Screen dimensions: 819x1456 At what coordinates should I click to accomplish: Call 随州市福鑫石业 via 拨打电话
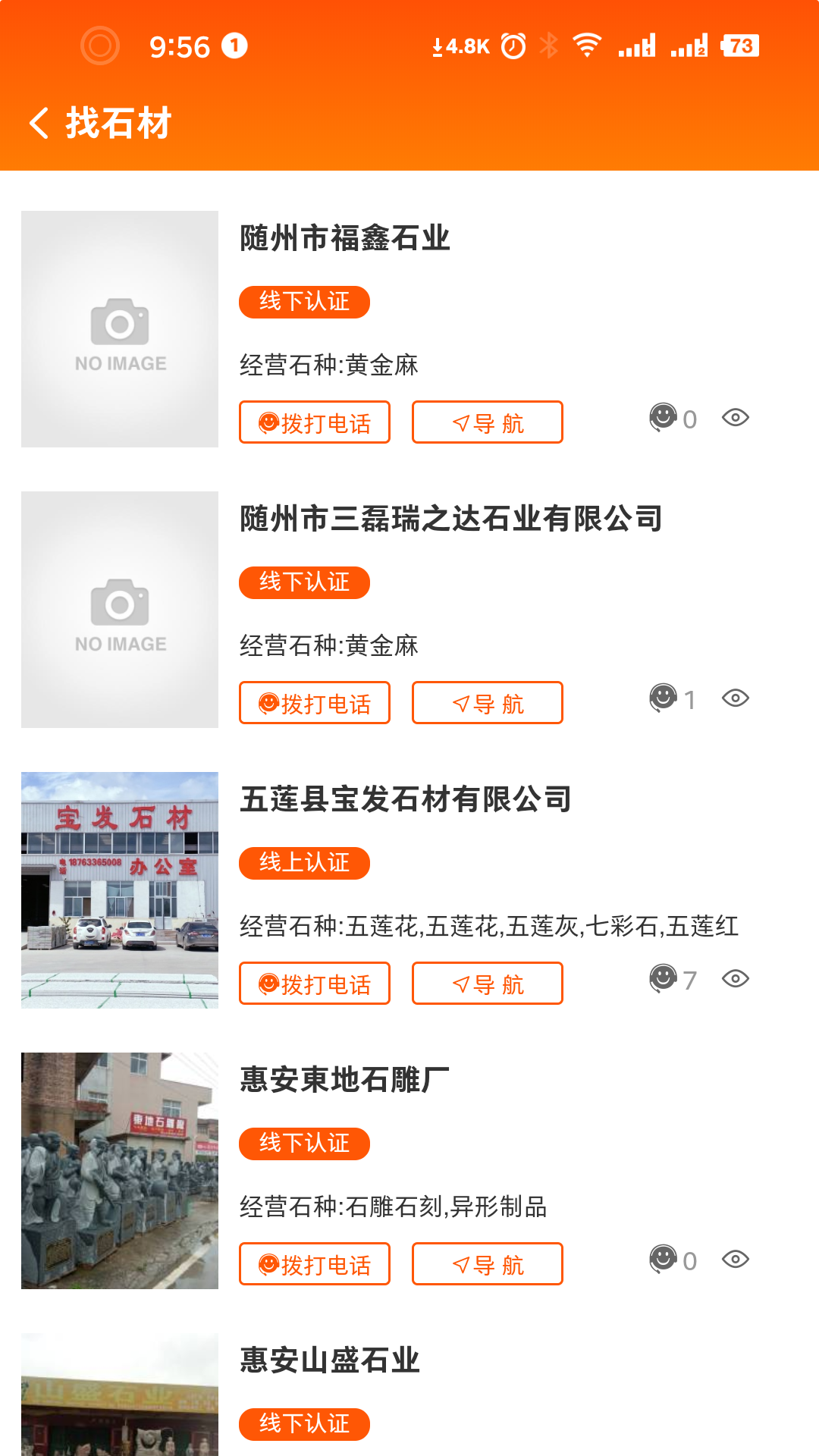tap(315, 422)
